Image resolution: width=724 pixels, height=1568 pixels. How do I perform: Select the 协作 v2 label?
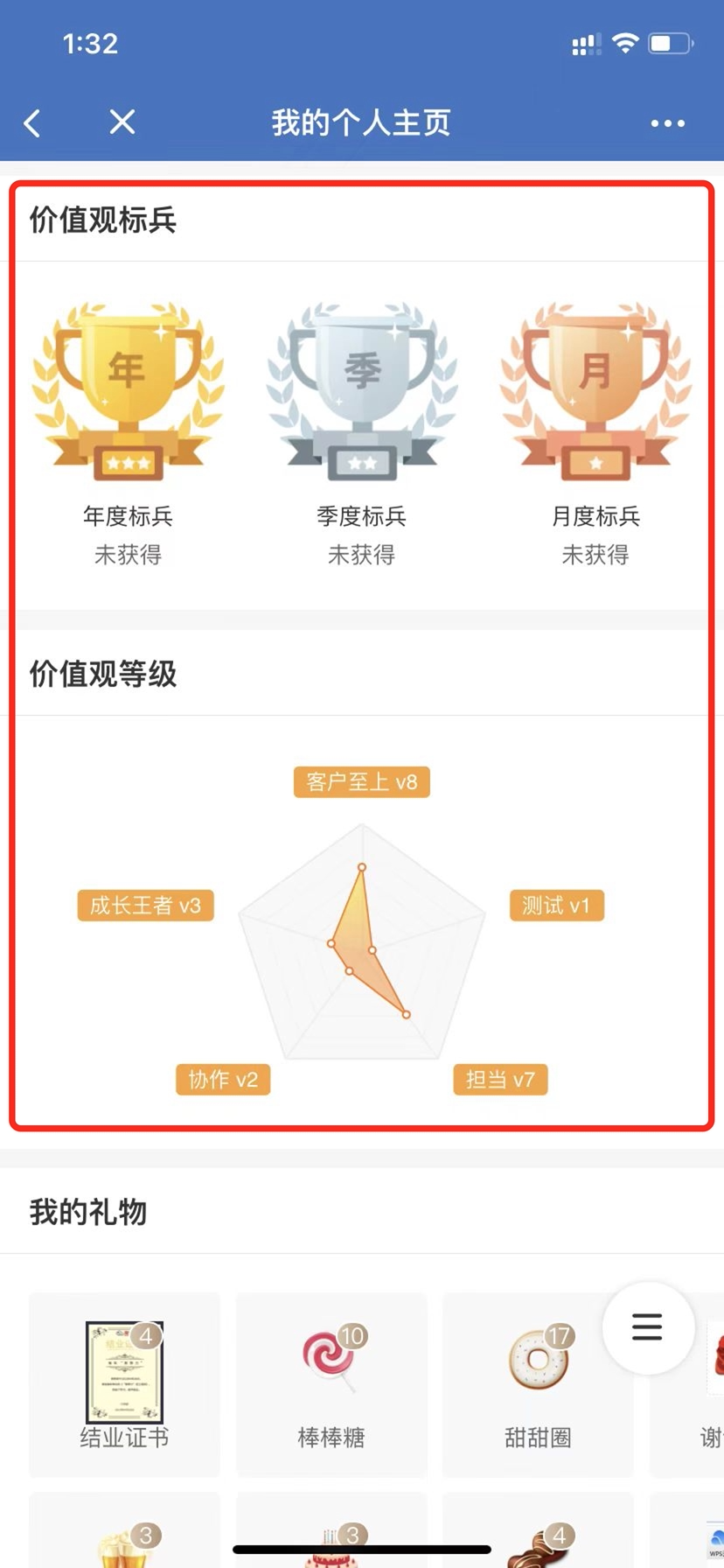point(223,1079)
